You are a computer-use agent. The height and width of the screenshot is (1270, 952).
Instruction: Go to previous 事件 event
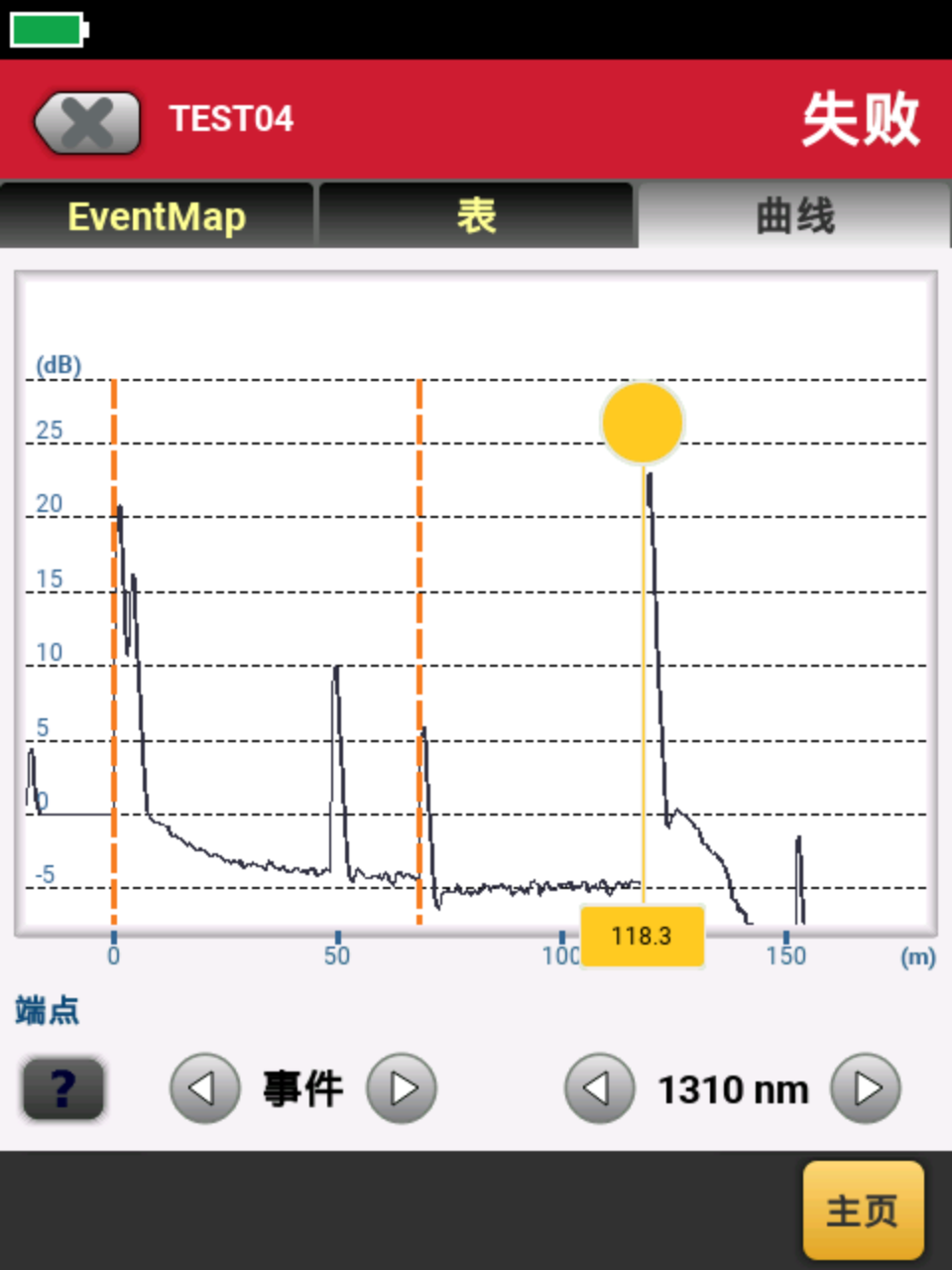pyautogui.click(x=204, y=1088)
